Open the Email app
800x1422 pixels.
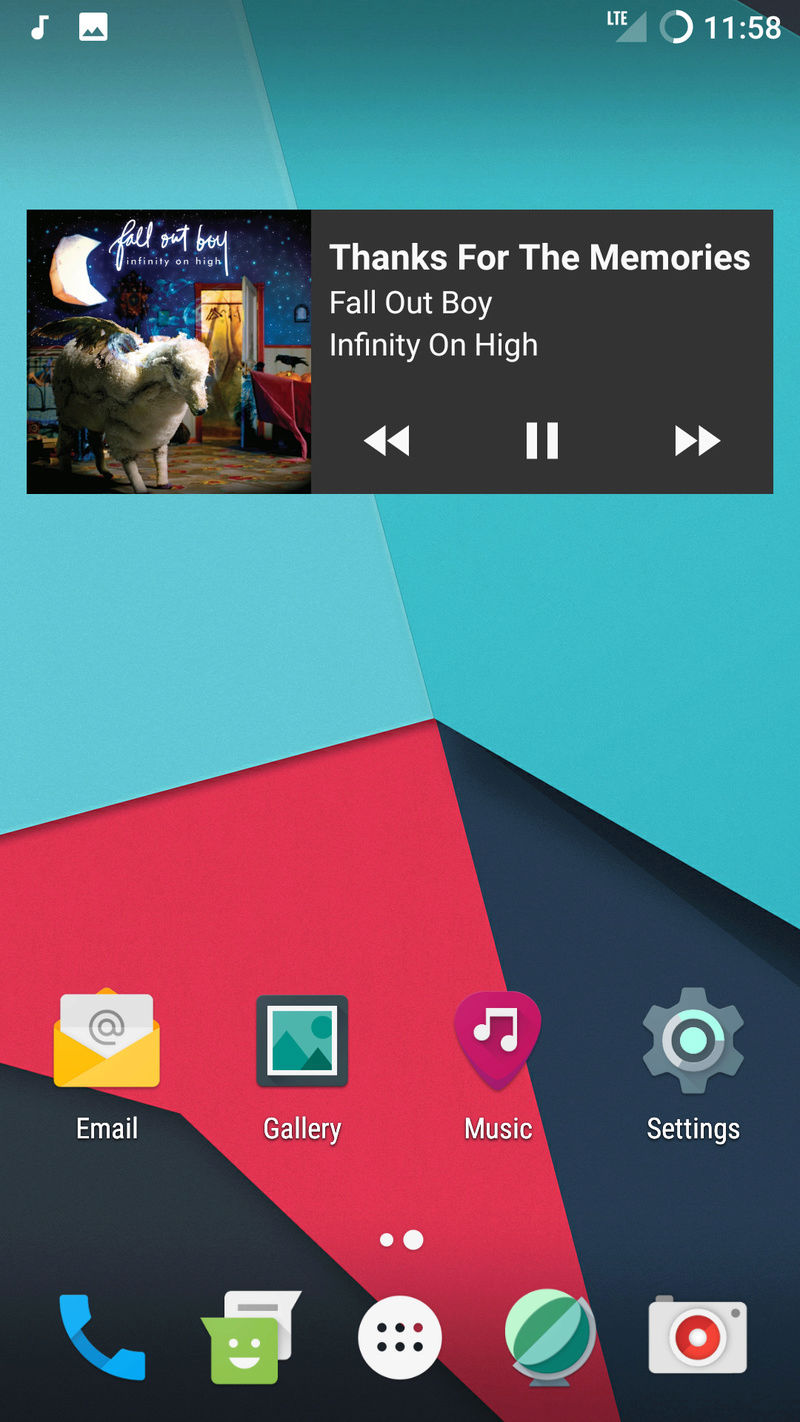[x=107, y=1066]
